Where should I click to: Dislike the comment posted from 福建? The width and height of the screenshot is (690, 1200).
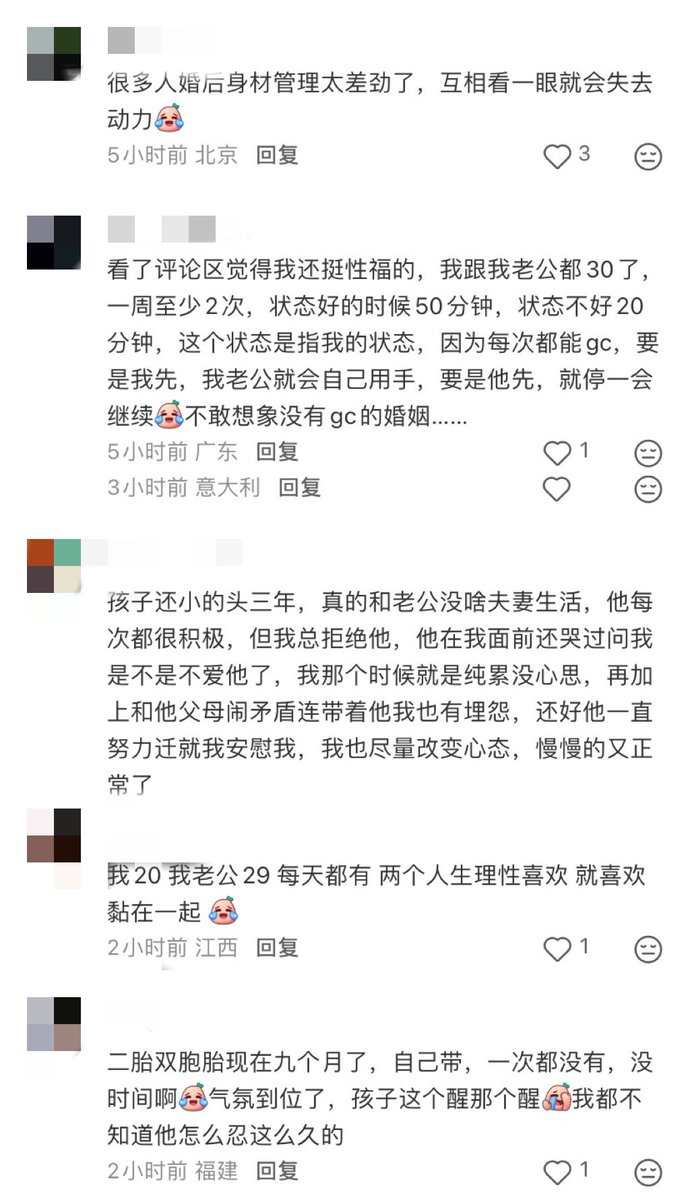[649, 1172]
